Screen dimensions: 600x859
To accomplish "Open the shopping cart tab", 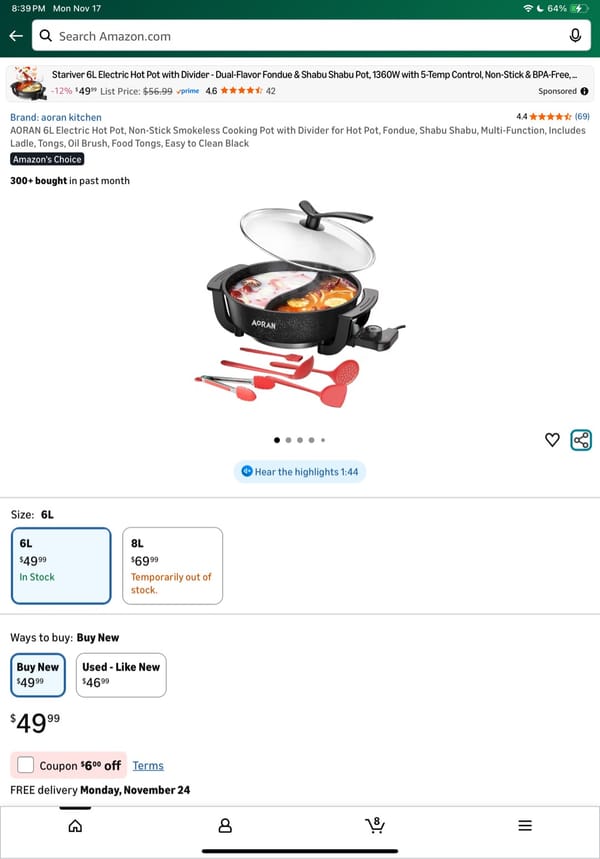I will point(375,826).
